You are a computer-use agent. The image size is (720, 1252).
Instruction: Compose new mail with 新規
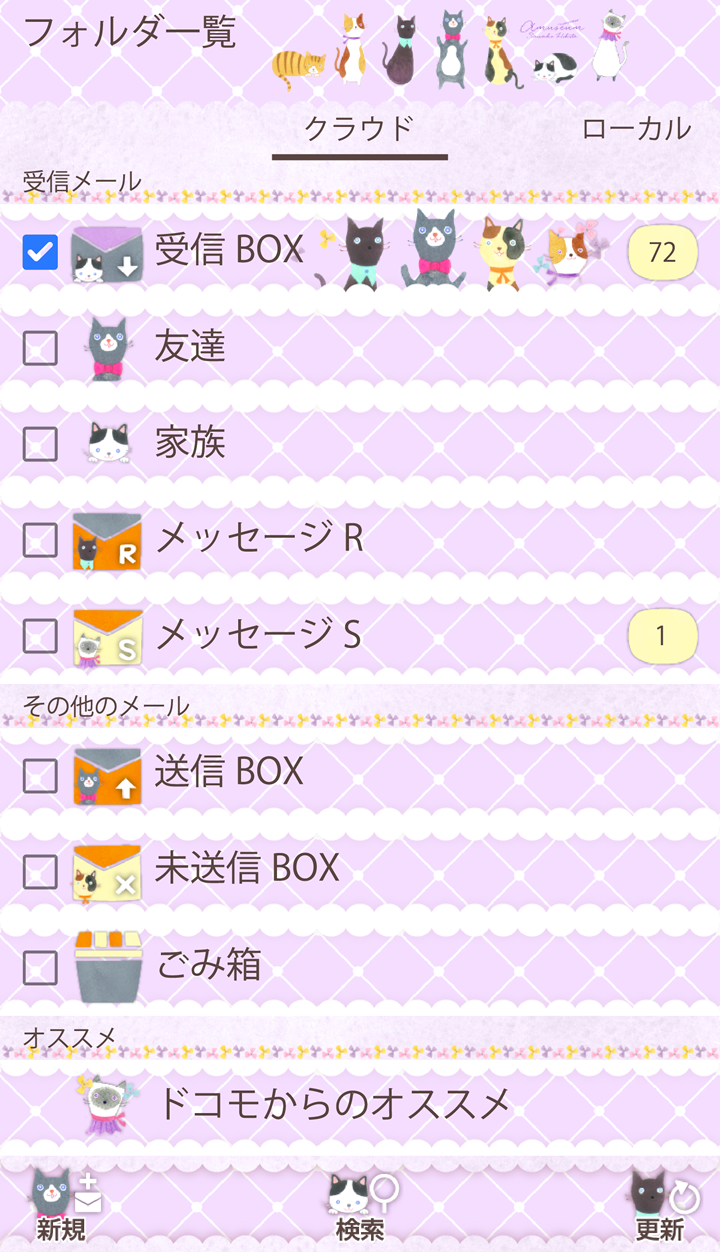62,1206
